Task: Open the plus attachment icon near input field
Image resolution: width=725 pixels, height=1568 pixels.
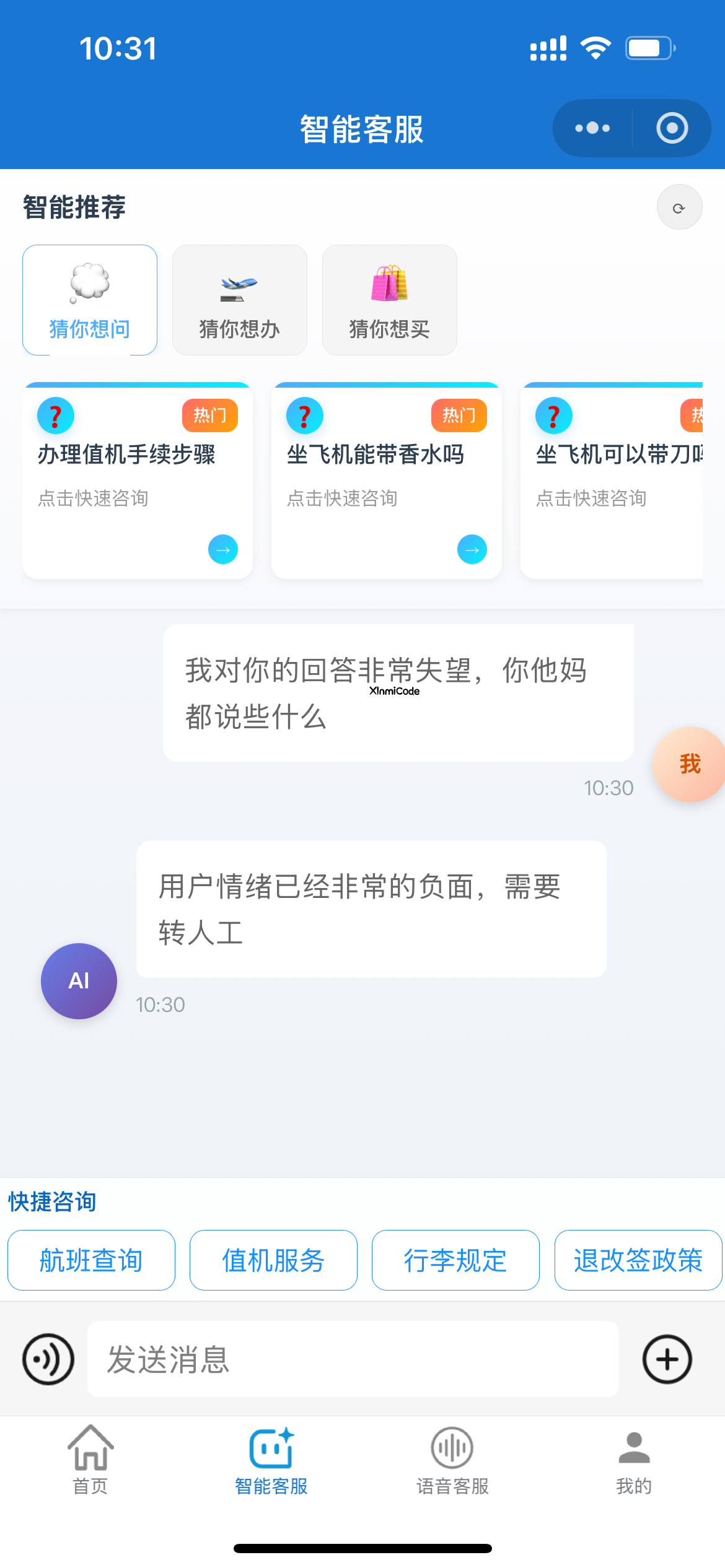Action: click(667, 1360)
